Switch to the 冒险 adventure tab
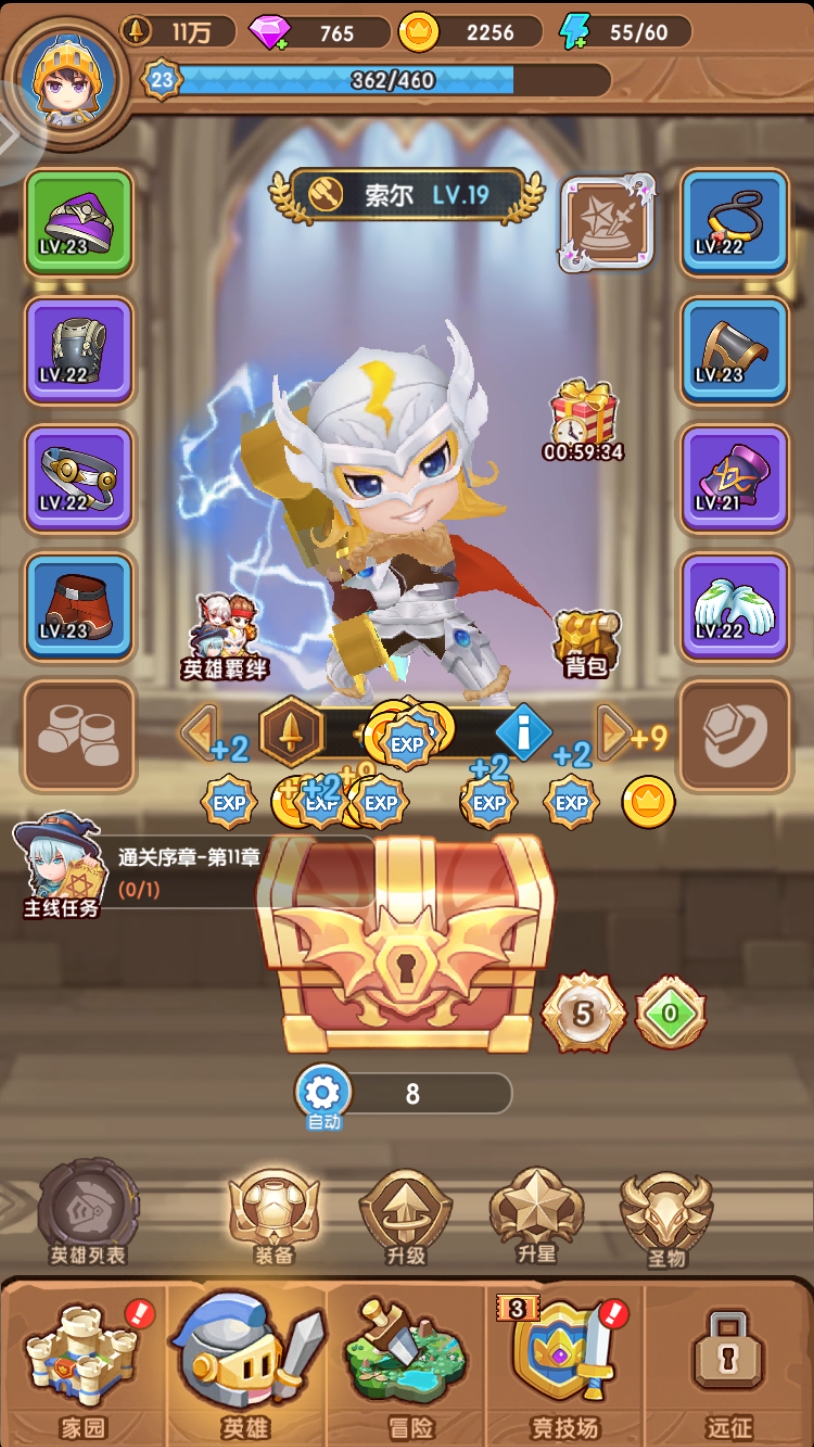 406,1362
